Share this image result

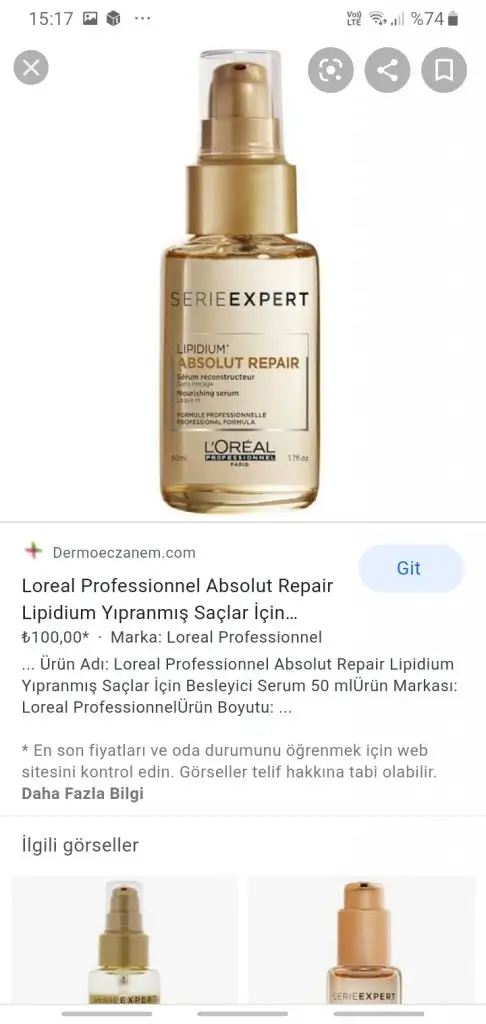point(387,70)
